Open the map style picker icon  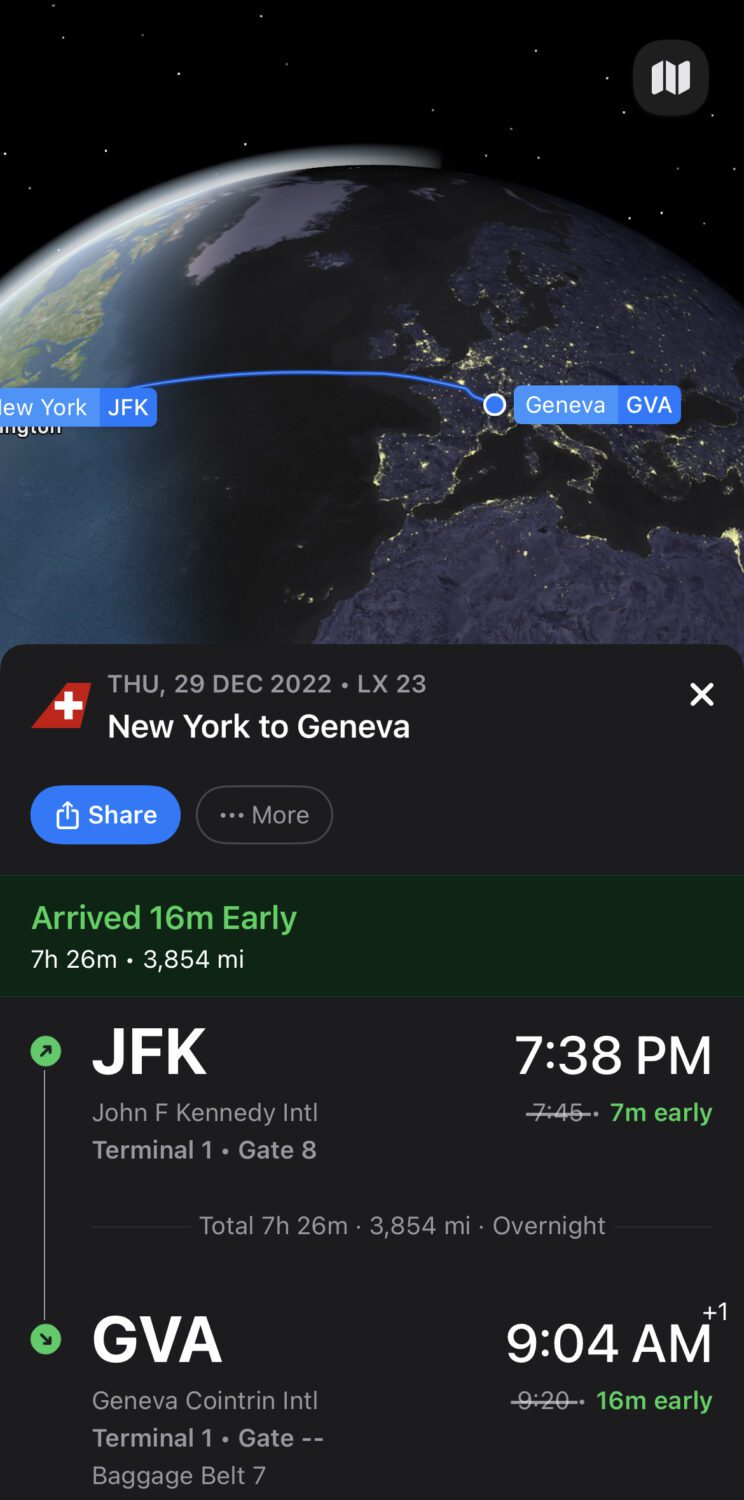click(670, 77)
